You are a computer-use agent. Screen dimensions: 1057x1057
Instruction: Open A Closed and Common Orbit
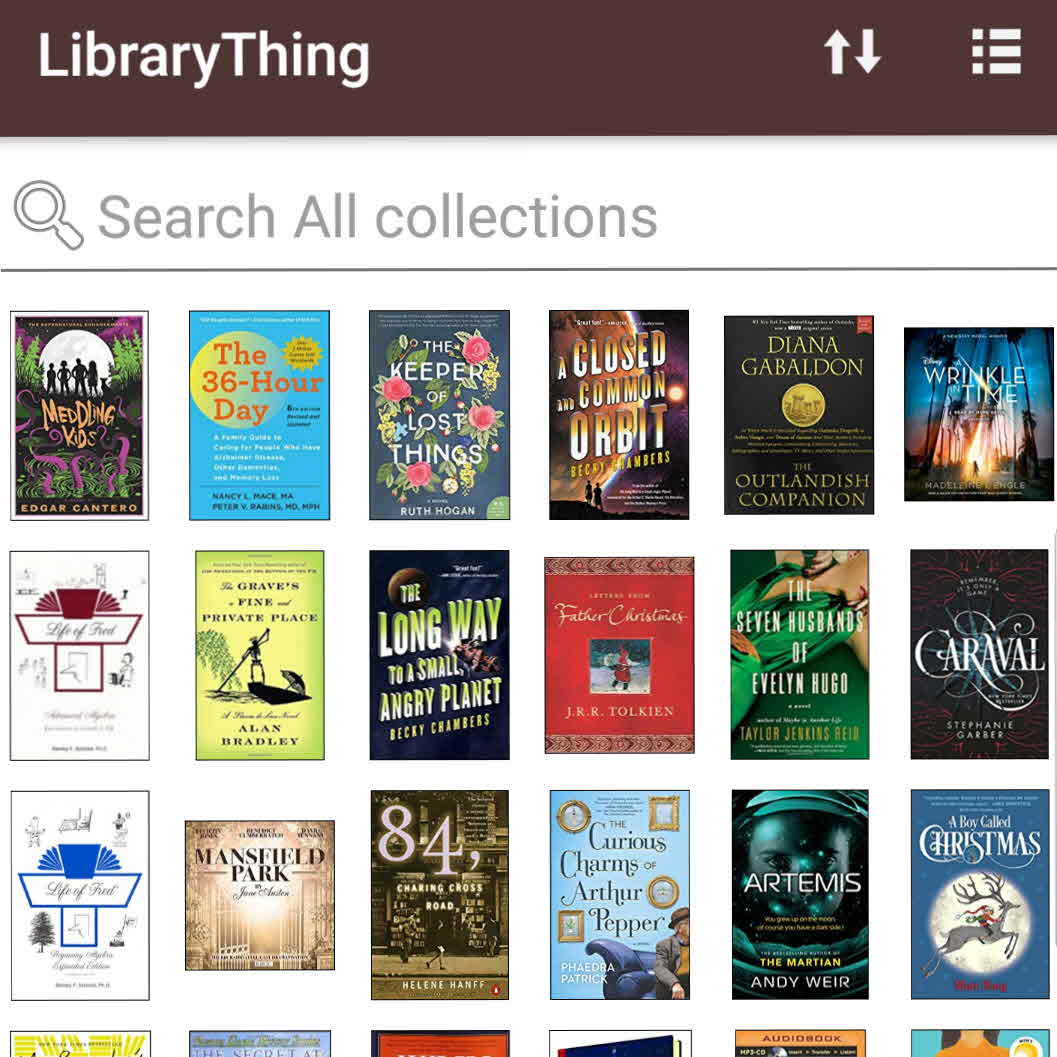click(x=619, y=415)
